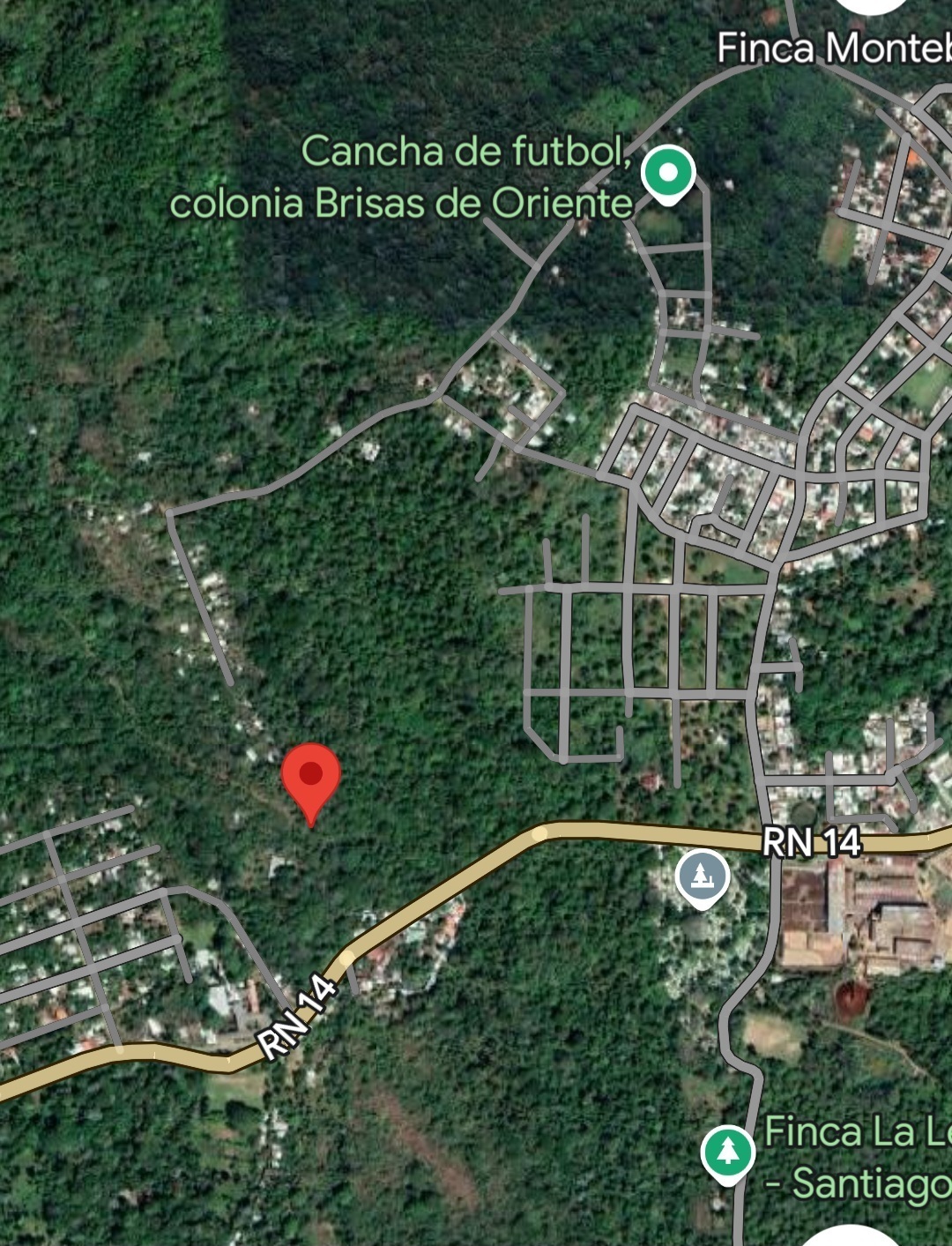
Task: Open the Finca La Le… Santiago marker
Action: tap(727, 1152)
